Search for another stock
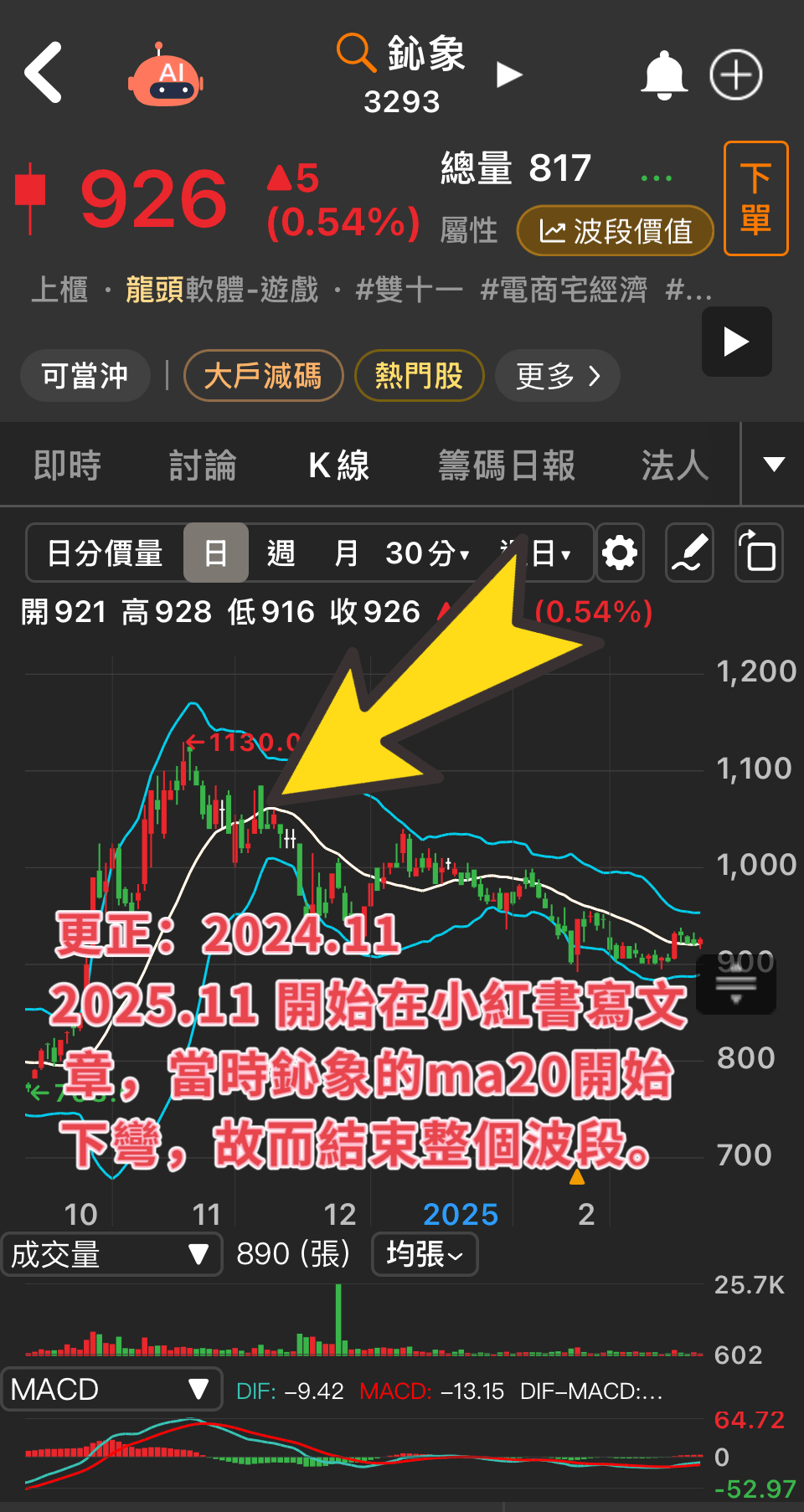804x1512 pixels. [357, 53]
